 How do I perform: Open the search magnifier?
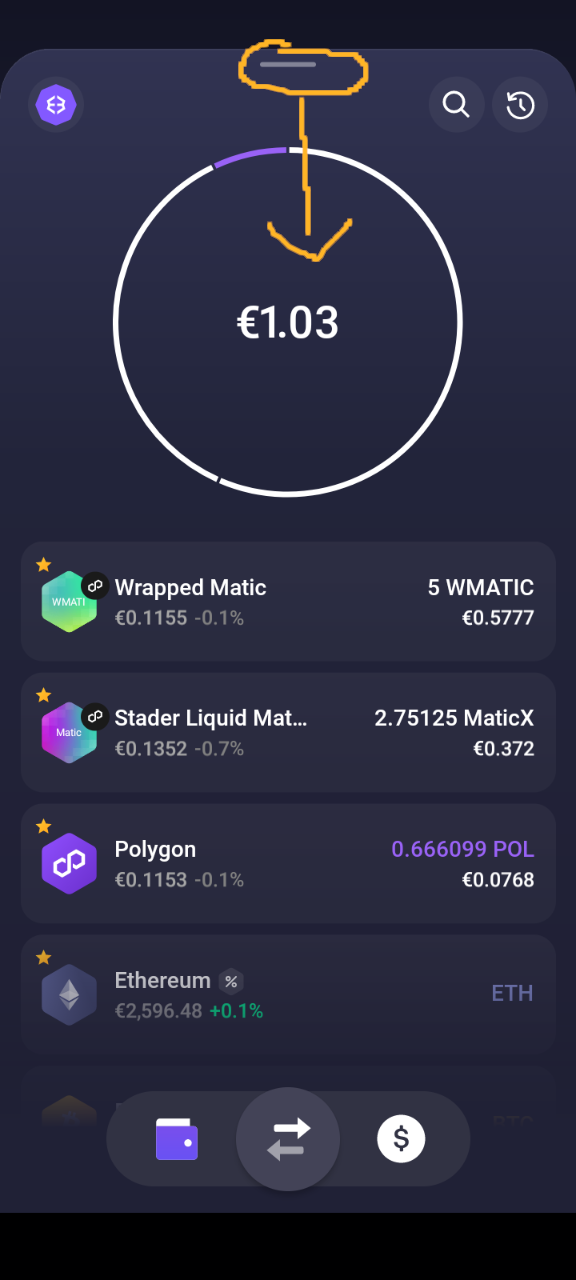pyautogui.click(x=457, y=104)
